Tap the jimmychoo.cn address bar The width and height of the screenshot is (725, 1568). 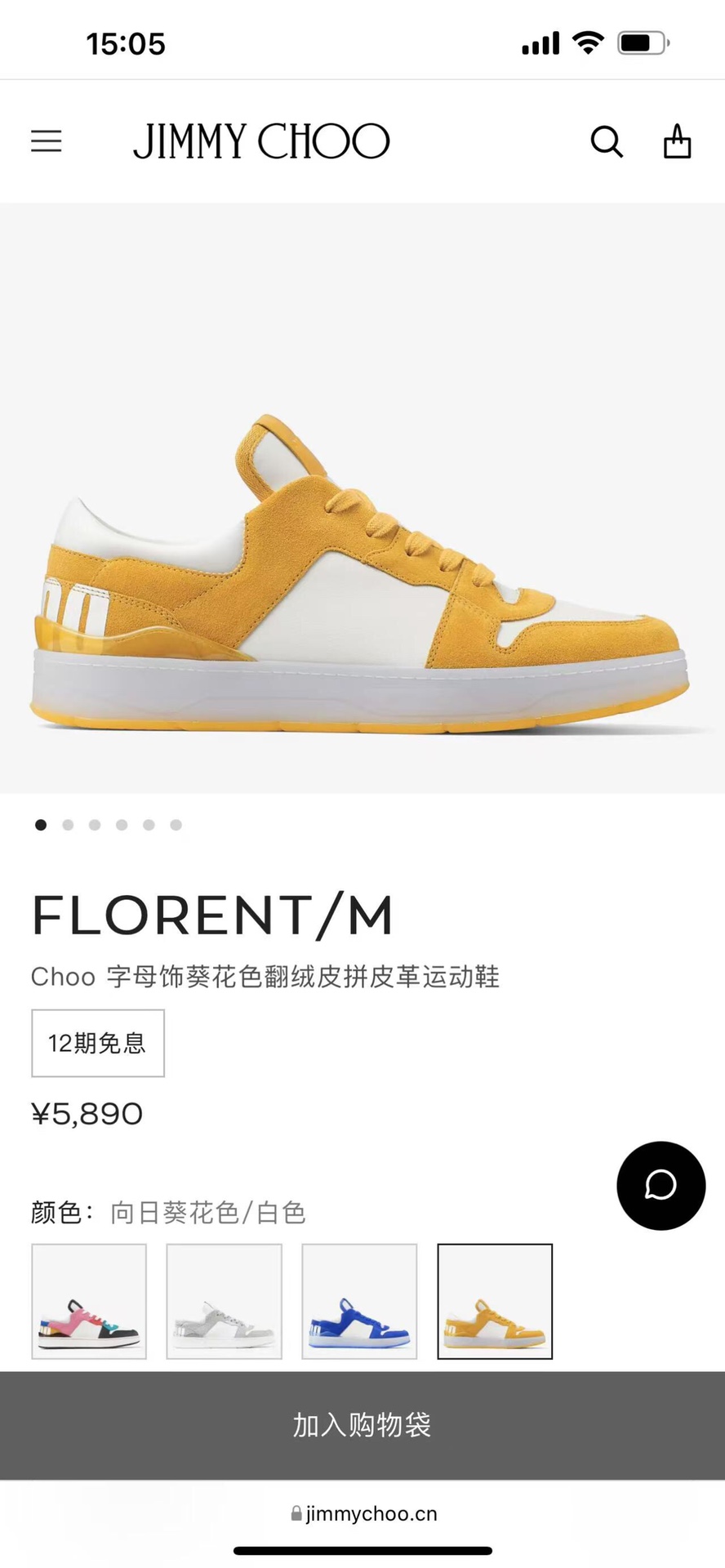coord(363,1513)
